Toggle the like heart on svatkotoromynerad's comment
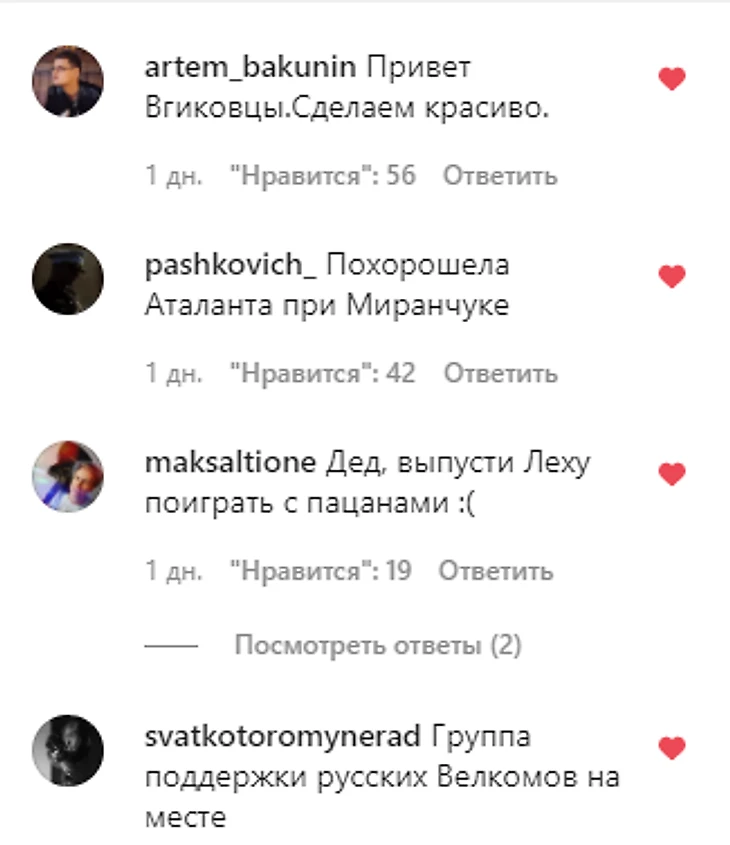The width and height of the screenshot is (730, 845). [x=672, y=747]
